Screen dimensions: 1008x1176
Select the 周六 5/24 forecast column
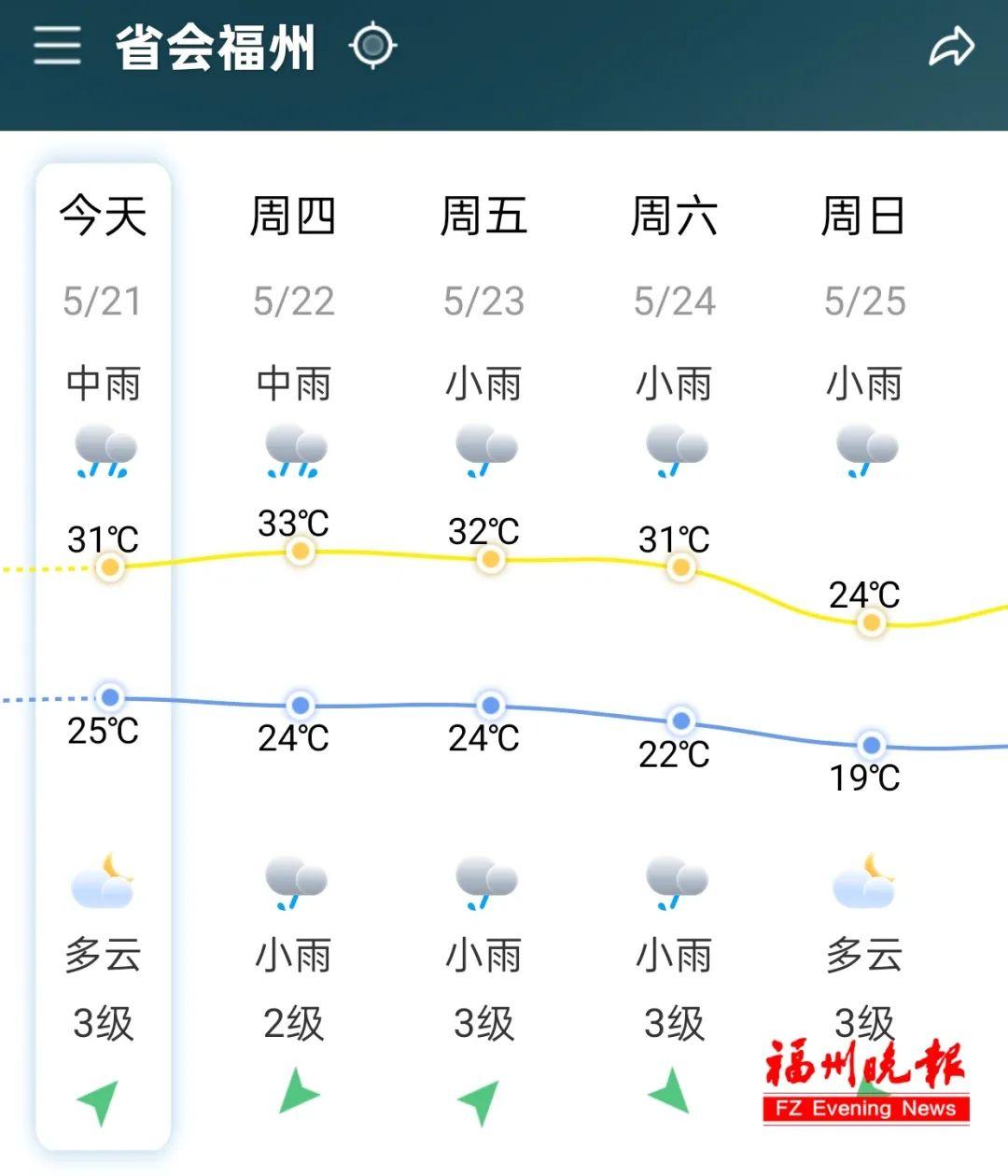[x=675, y=653]
